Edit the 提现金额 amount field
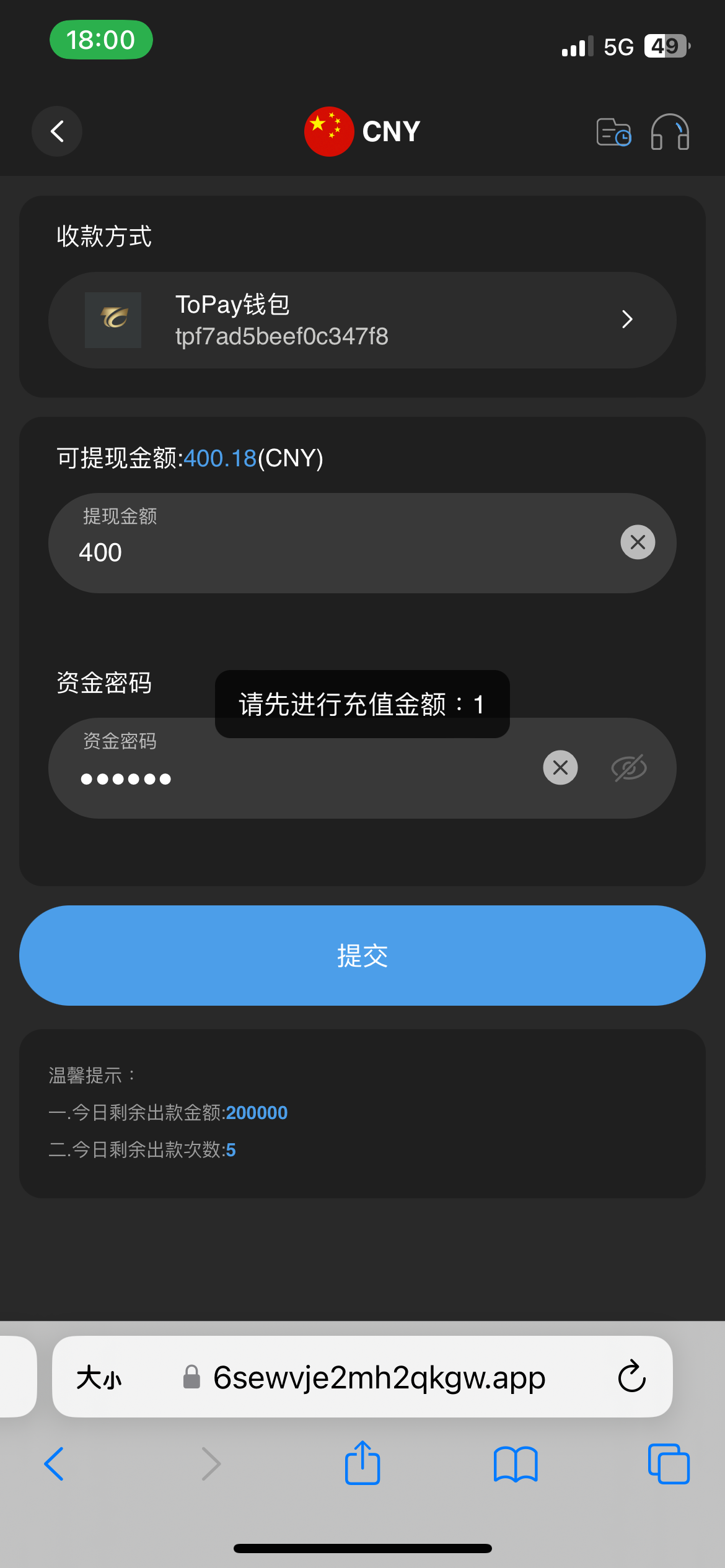This screenshot has width=725, height=1568. (335, 543)
